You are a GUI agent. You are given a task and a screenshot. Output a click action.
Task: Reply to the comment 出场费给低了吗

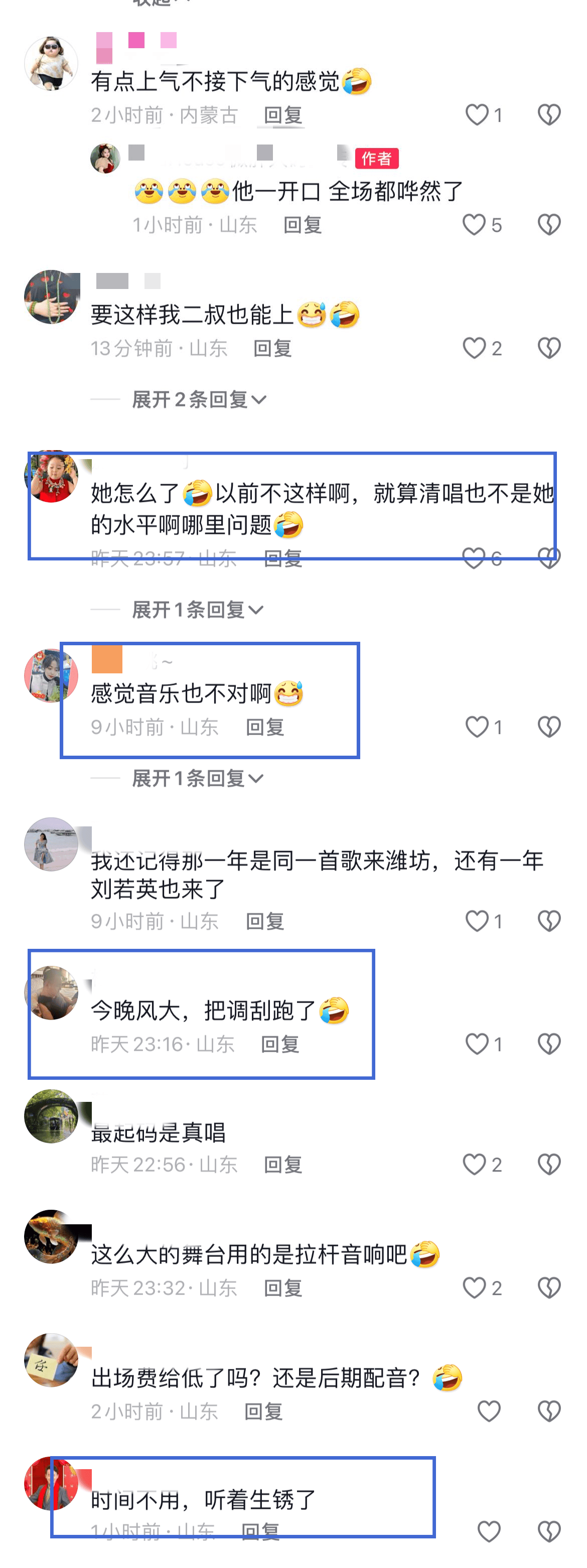[x=264, y=1411]
